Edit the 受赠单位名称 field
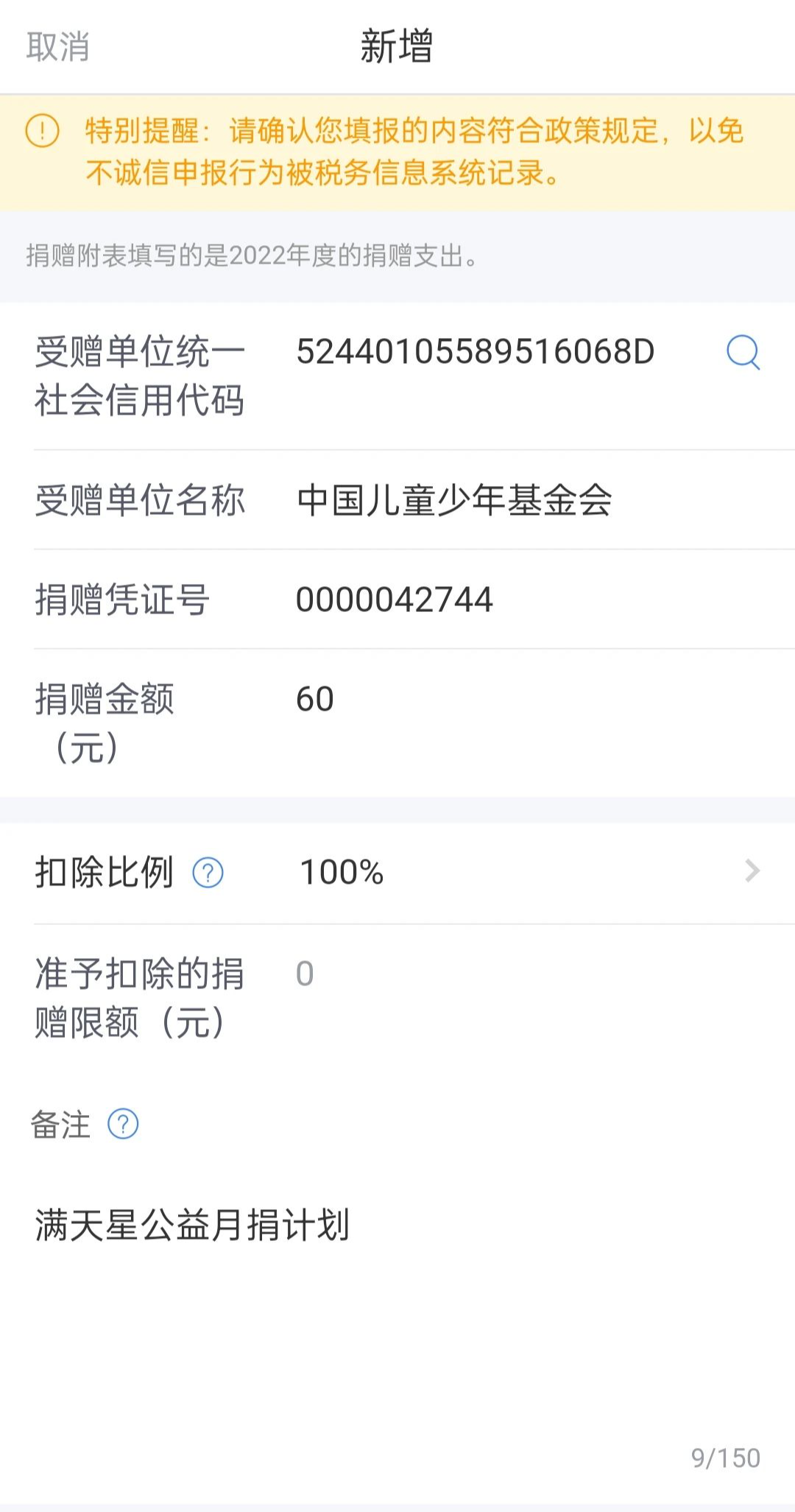Image resolution: width=795 pixels, height=1512 pixels. (x=454, y=501)
